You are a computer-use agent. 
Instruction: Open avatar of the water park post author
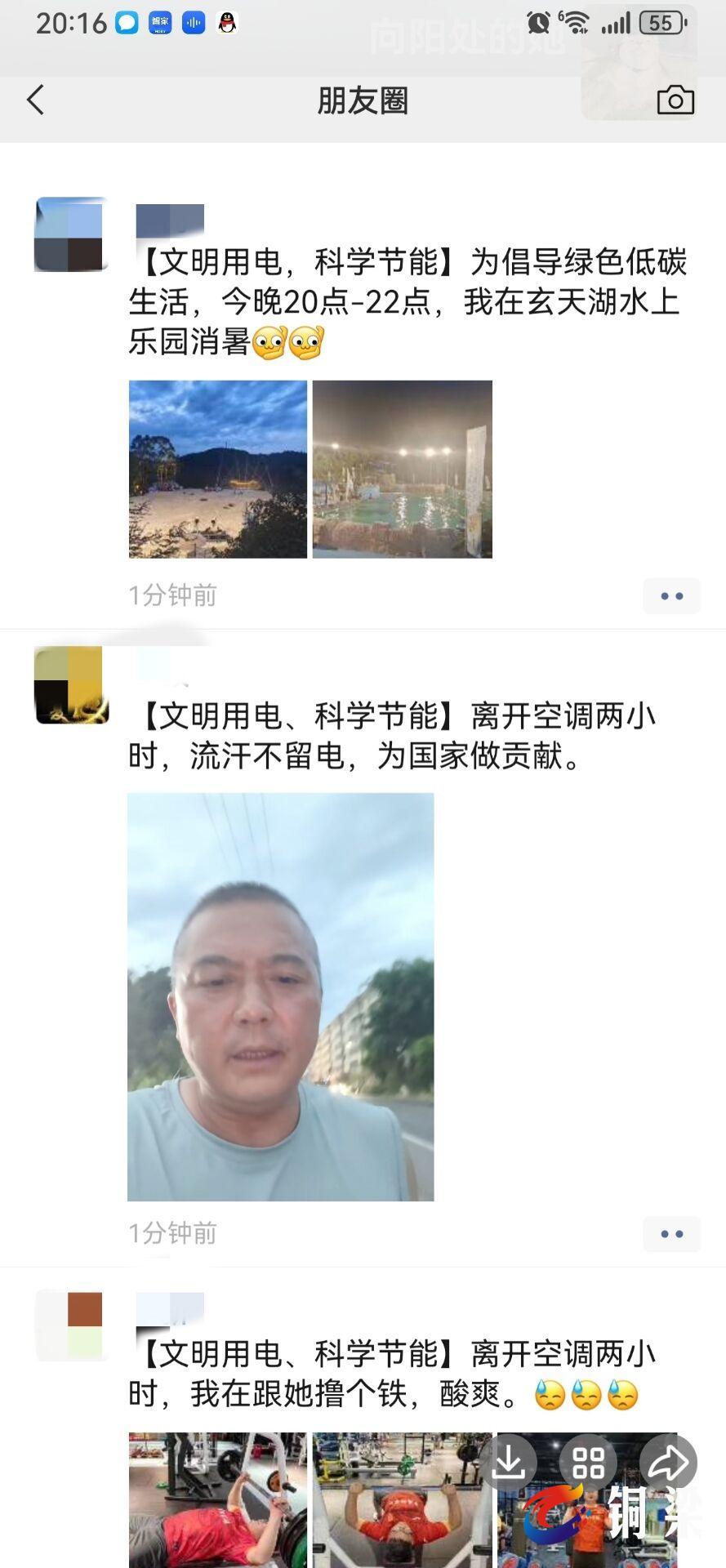point(71,234)
